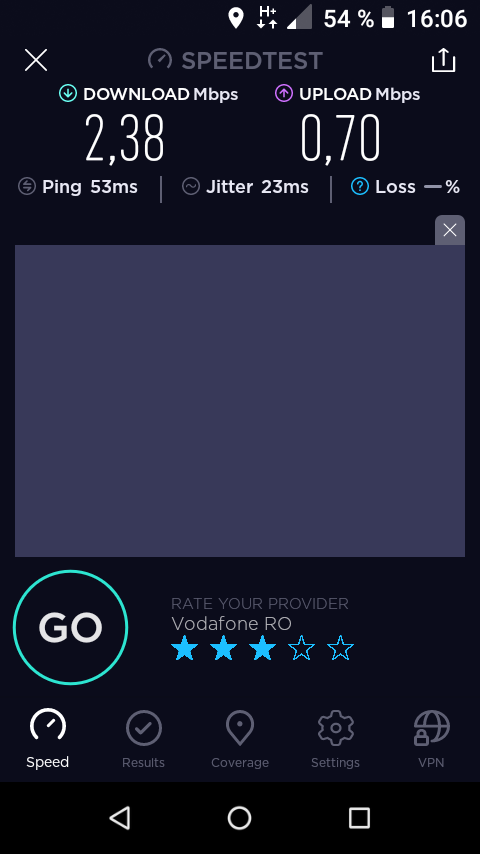Rate Vodafone RO one star
The image size is (480, 854).
tap(184, 649)
